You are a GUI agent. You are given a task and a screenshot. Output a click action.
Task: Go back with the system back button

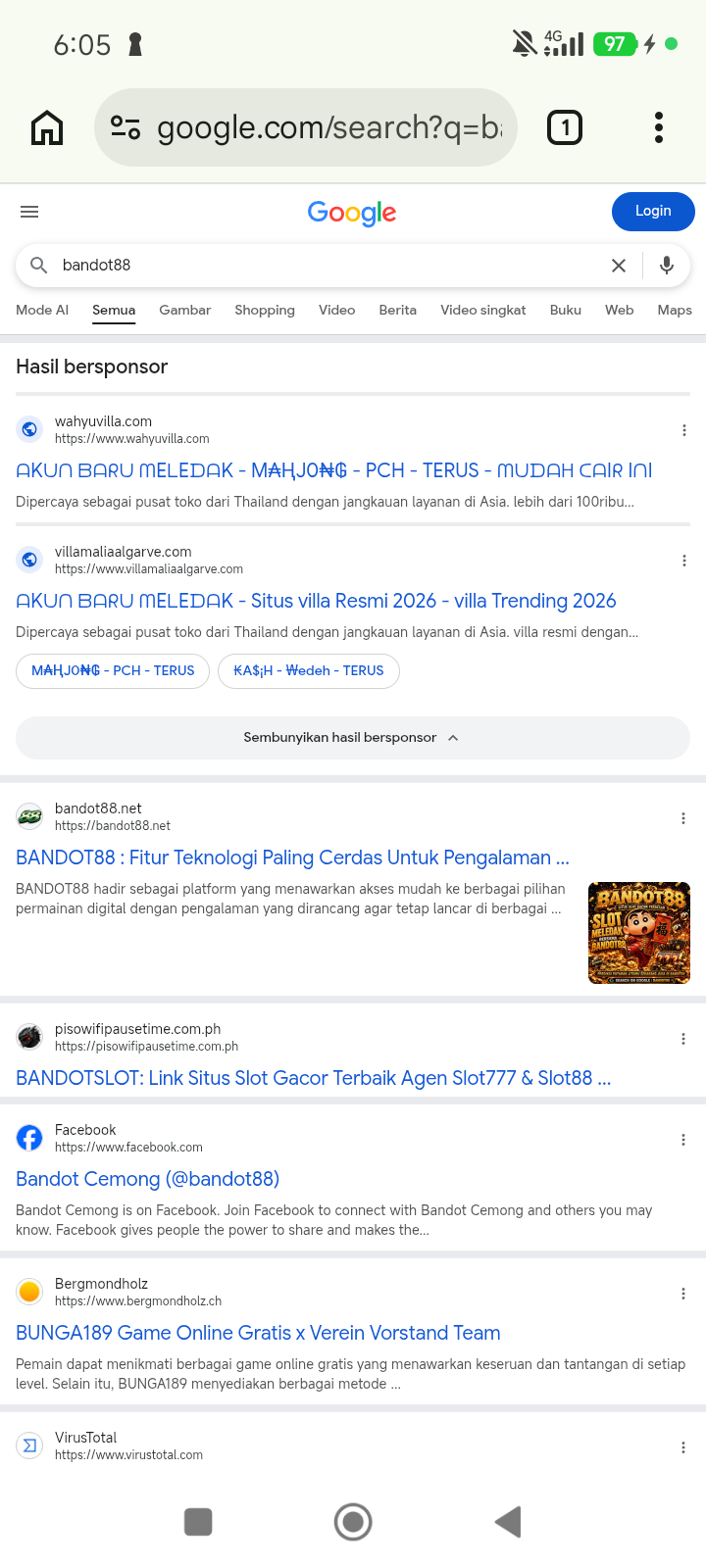pyautogui.click(x=508, y=1522)
